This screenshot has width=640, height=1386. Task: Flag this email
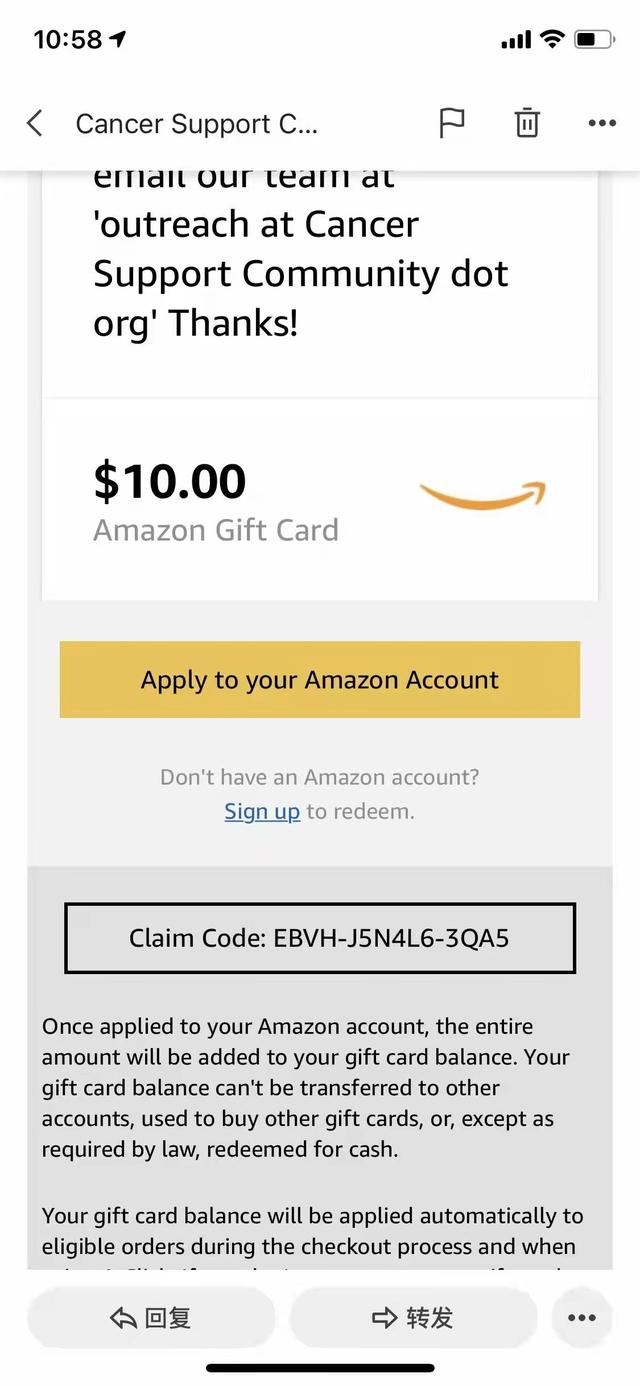click(452, 124)
